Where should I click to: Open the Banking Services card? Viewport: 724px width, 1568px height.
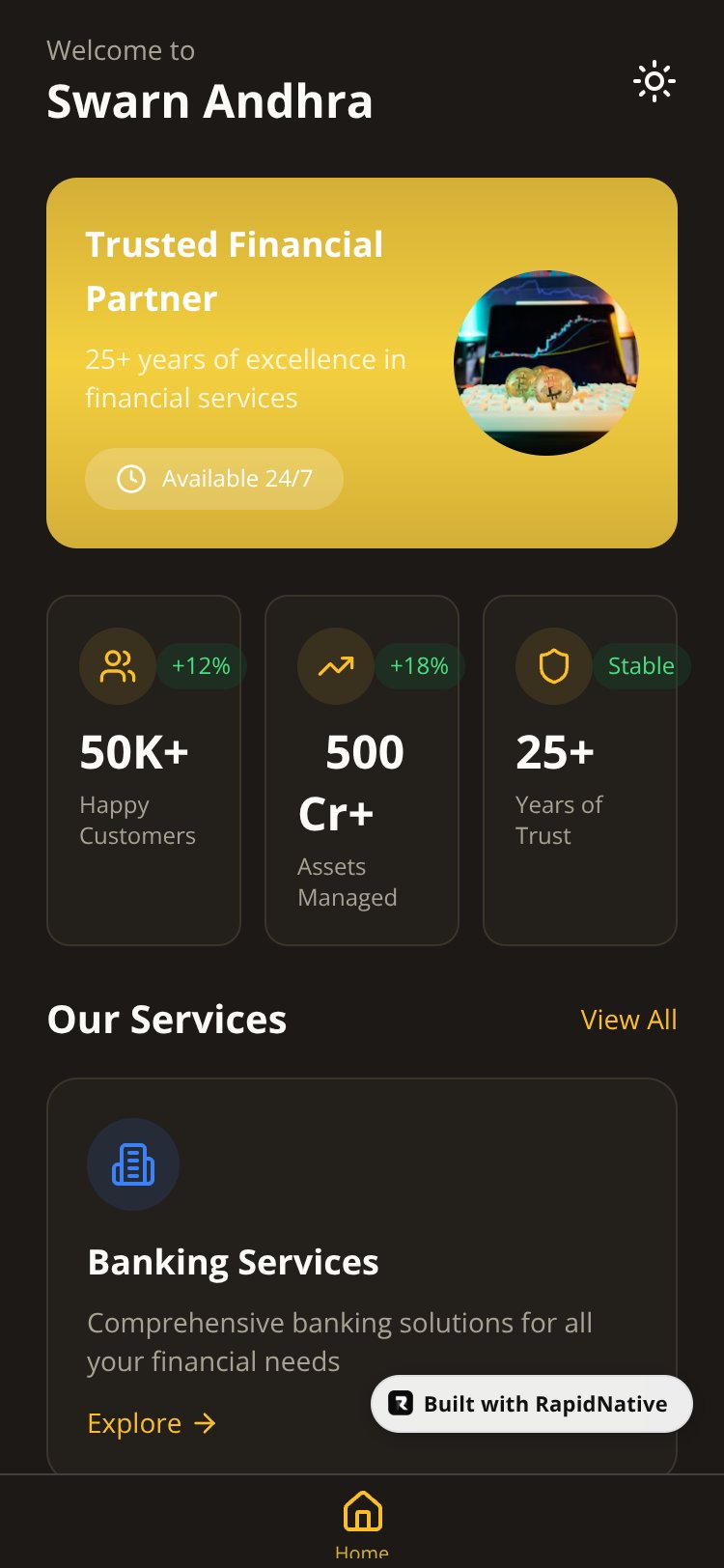362,1276
